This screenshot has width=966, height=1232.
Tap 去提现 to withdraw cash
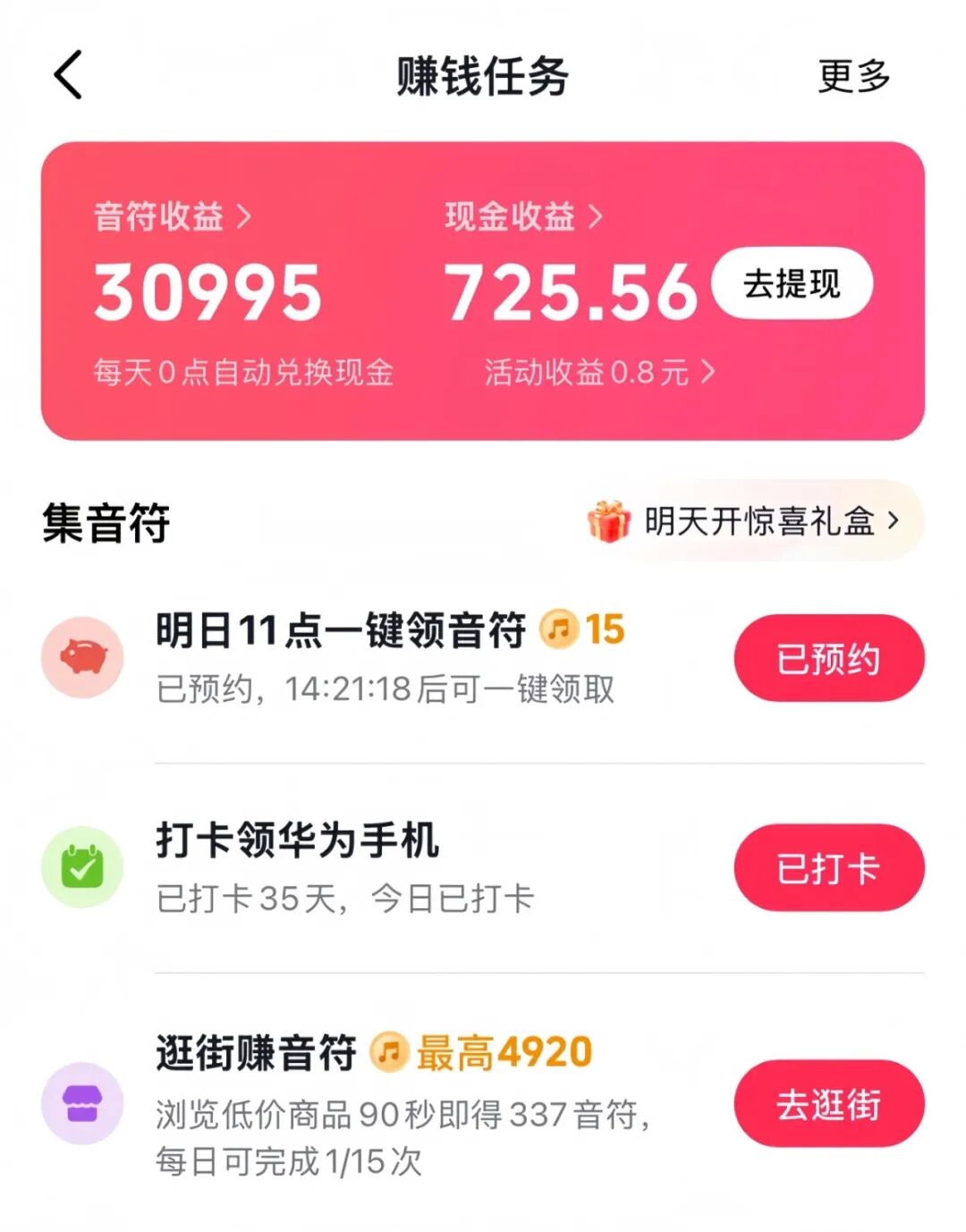[x=792, y=284]
